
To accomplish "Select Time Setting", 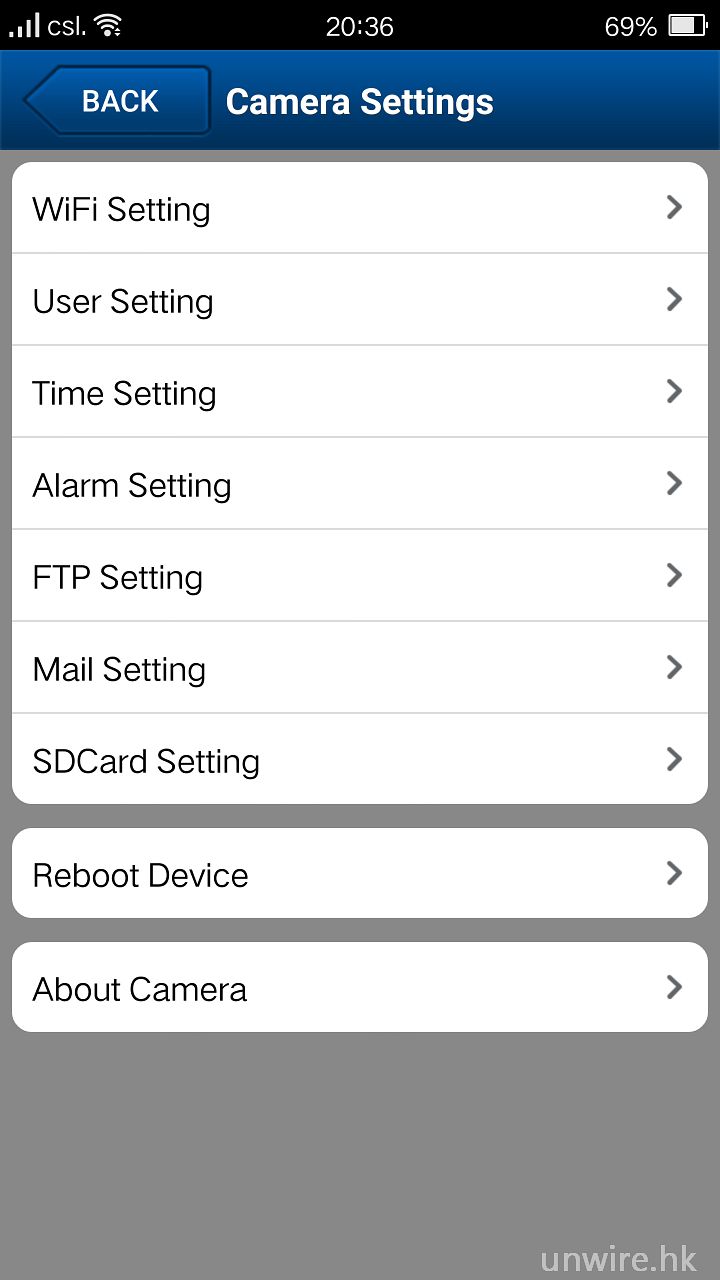I will click(x=360, y=393).
